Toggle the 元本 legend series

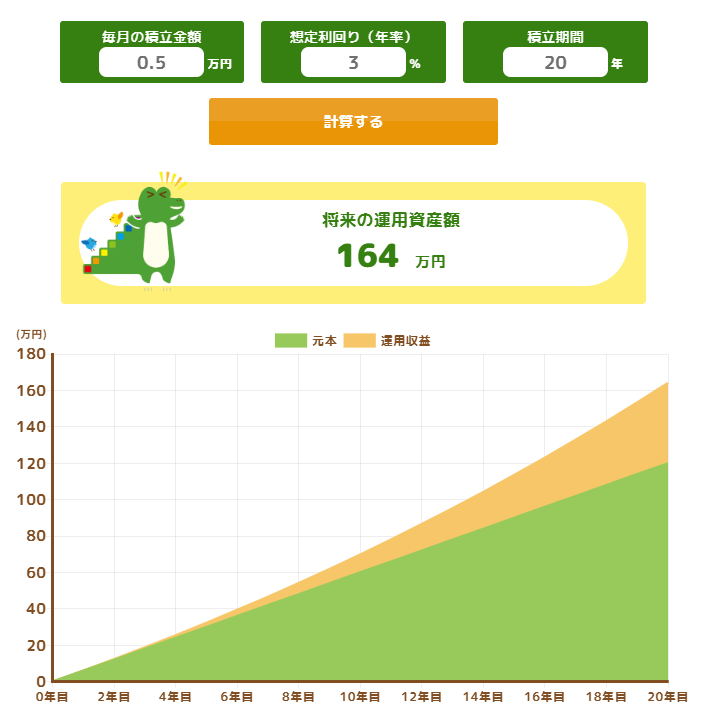pos(306,341)
